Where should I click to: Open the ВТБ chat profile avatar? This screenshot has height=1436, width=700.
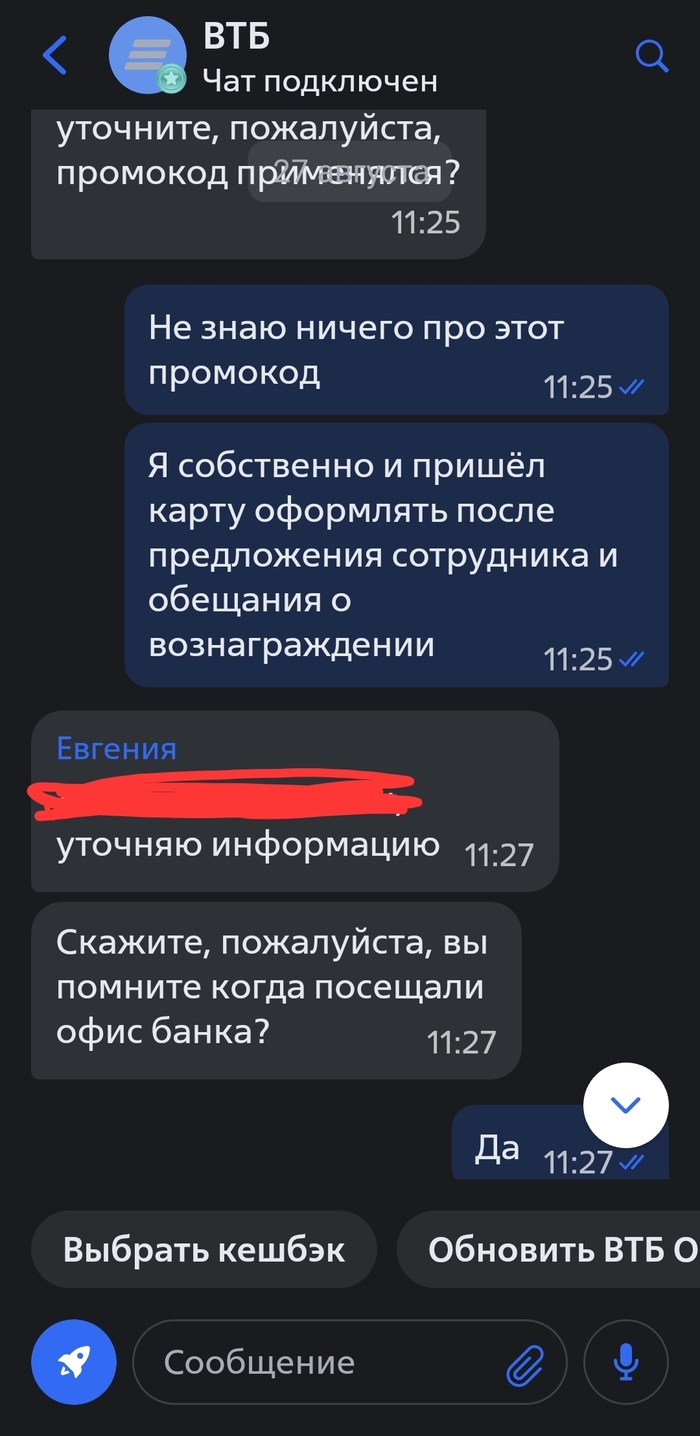148,55
